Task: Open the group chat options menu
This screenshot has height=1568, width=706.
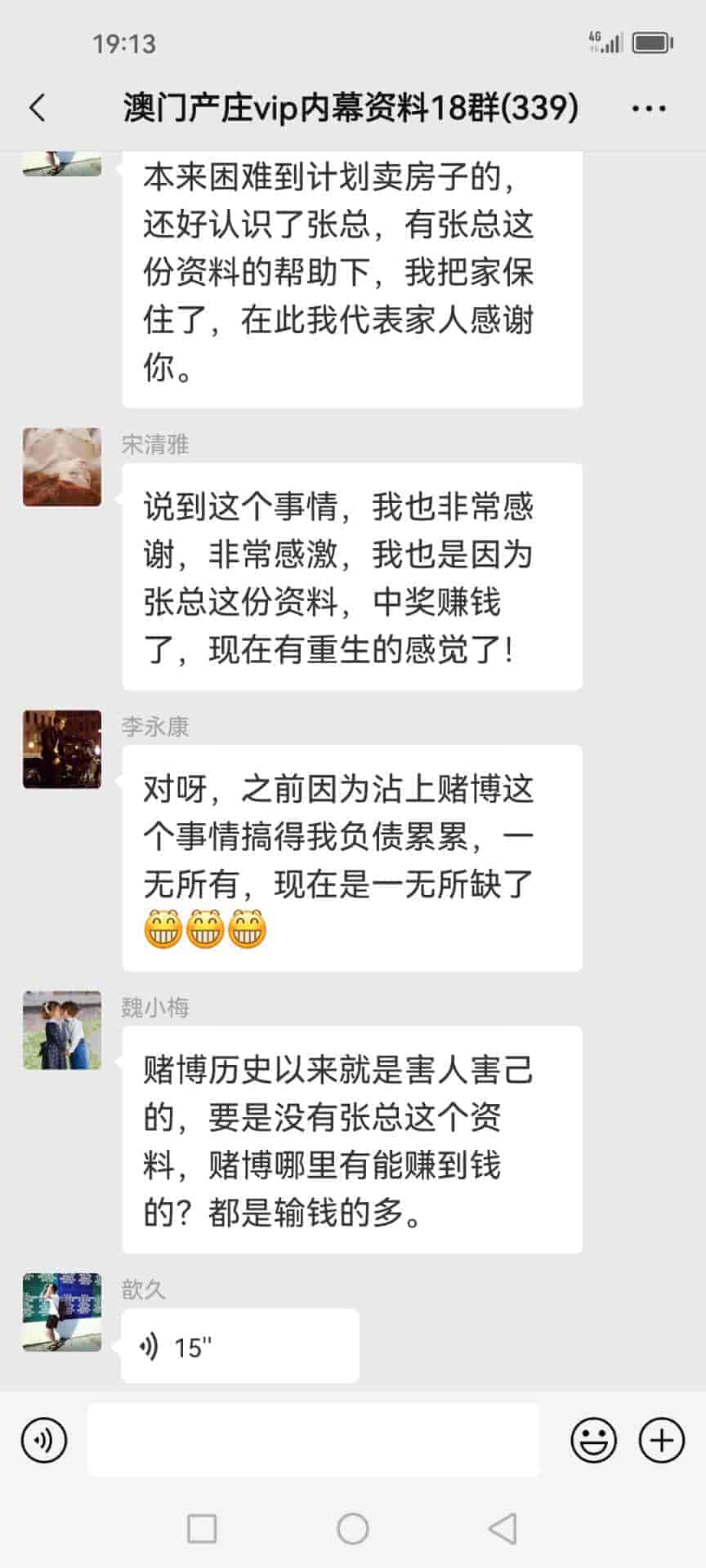Action: pos(649,108)
